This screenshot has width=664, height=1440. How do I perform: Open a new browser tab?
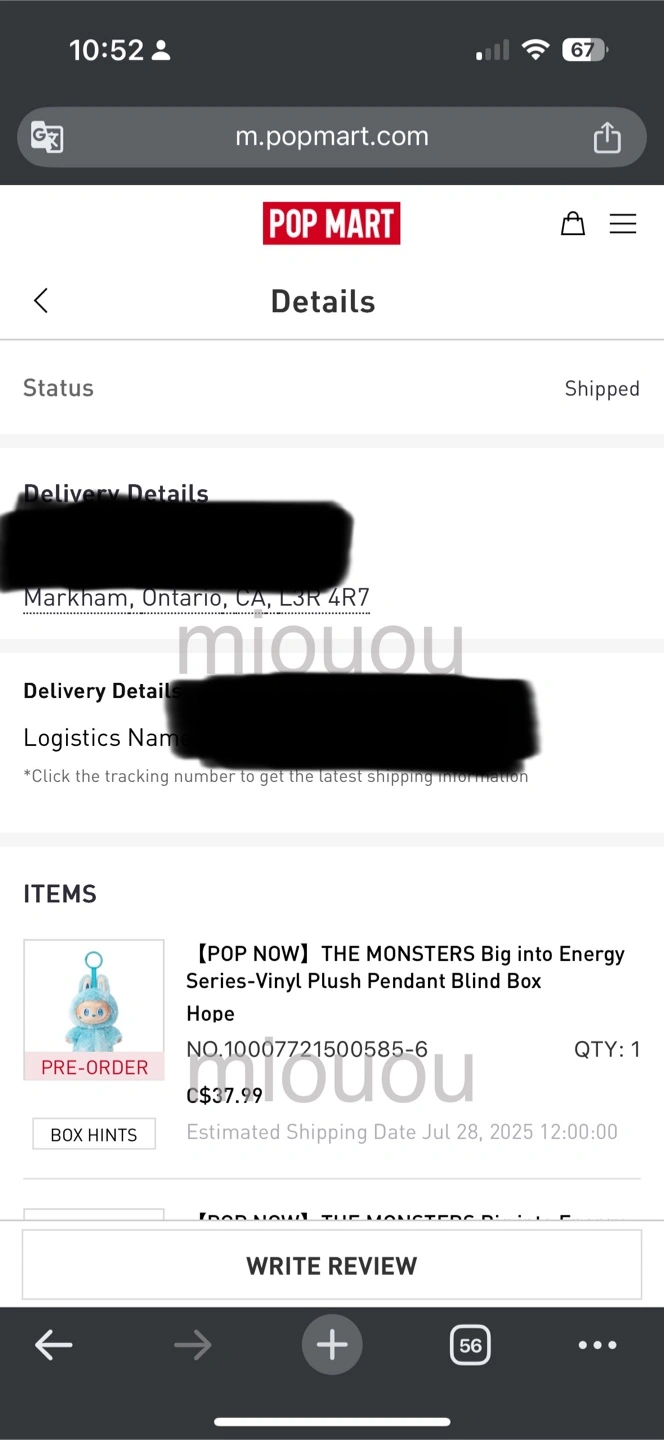[332, 1345]
